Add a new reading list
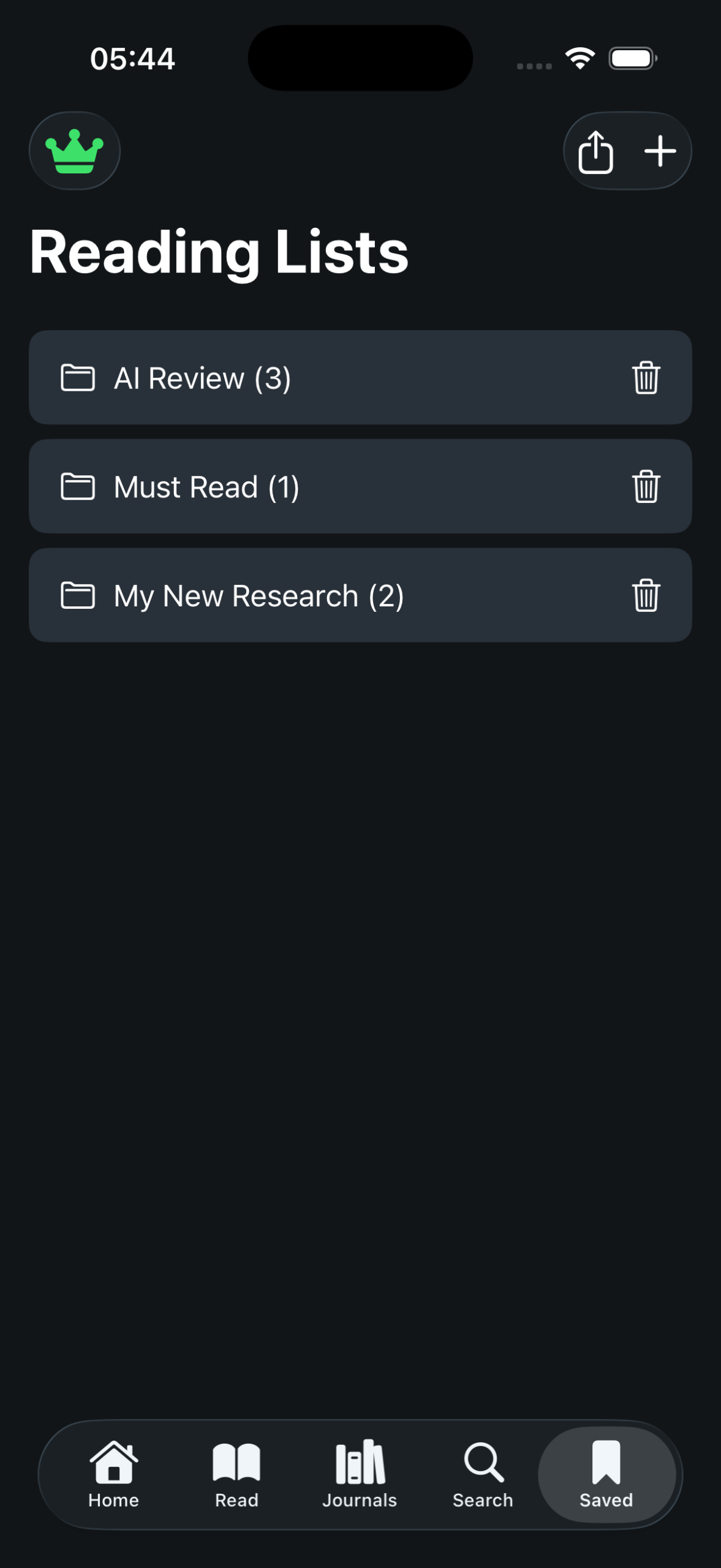Image resolution: width=721 pixels, height=1568 pixels. coord(660,151)
